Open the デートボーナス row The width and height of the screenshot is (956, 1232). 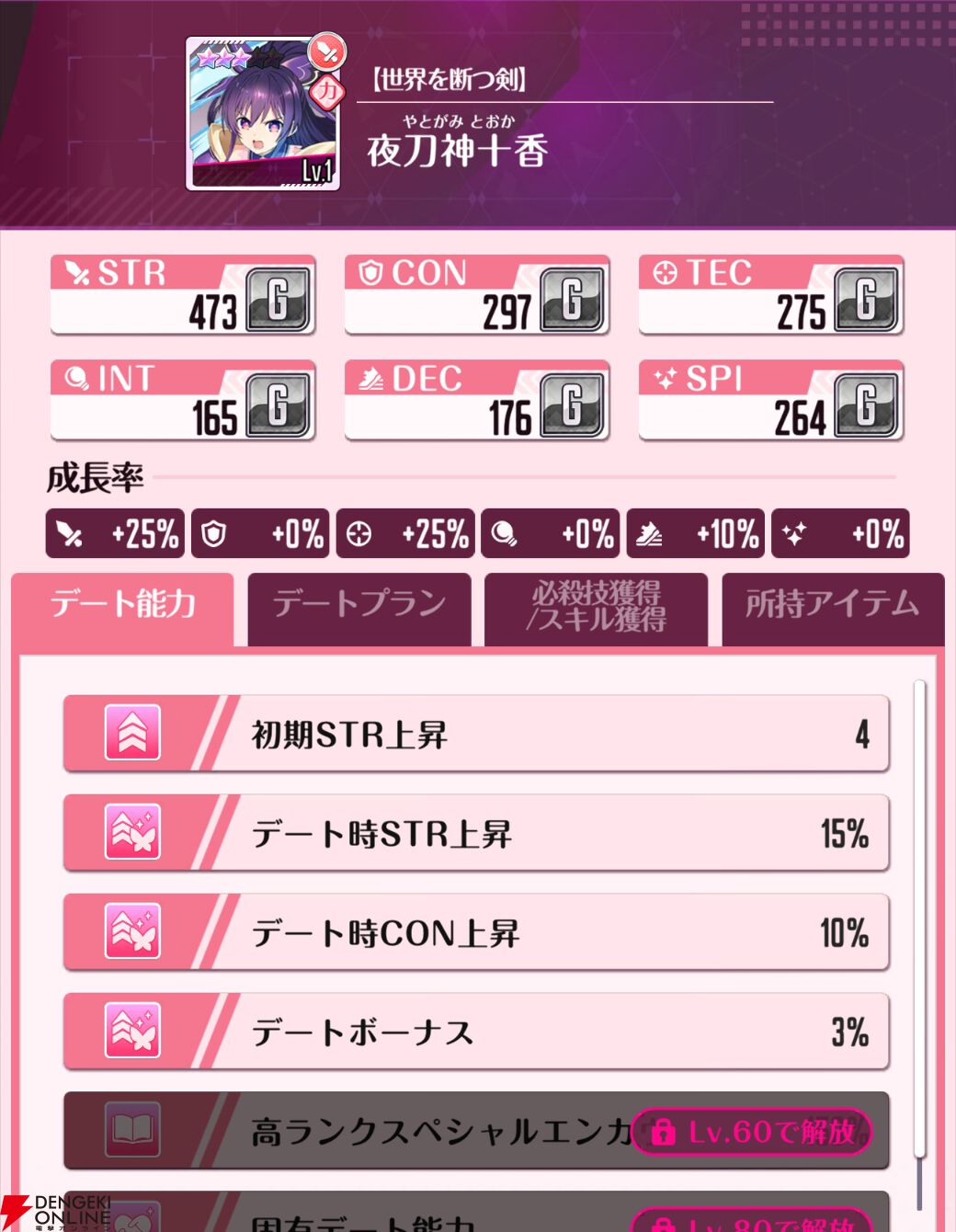pos(475,1032)
